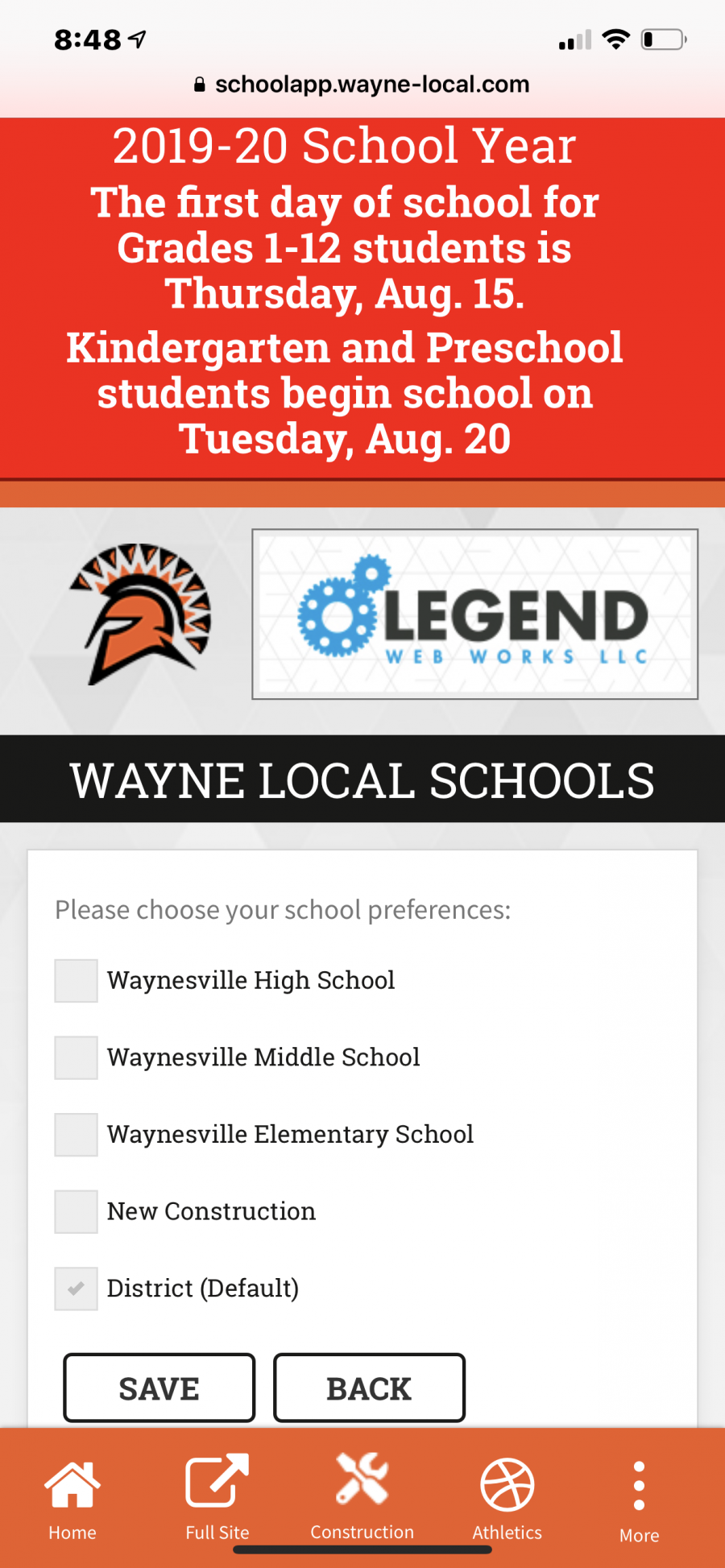
Task: Tap the schoolapp.wayne-local.com address bar
Action: coord(362,85)
